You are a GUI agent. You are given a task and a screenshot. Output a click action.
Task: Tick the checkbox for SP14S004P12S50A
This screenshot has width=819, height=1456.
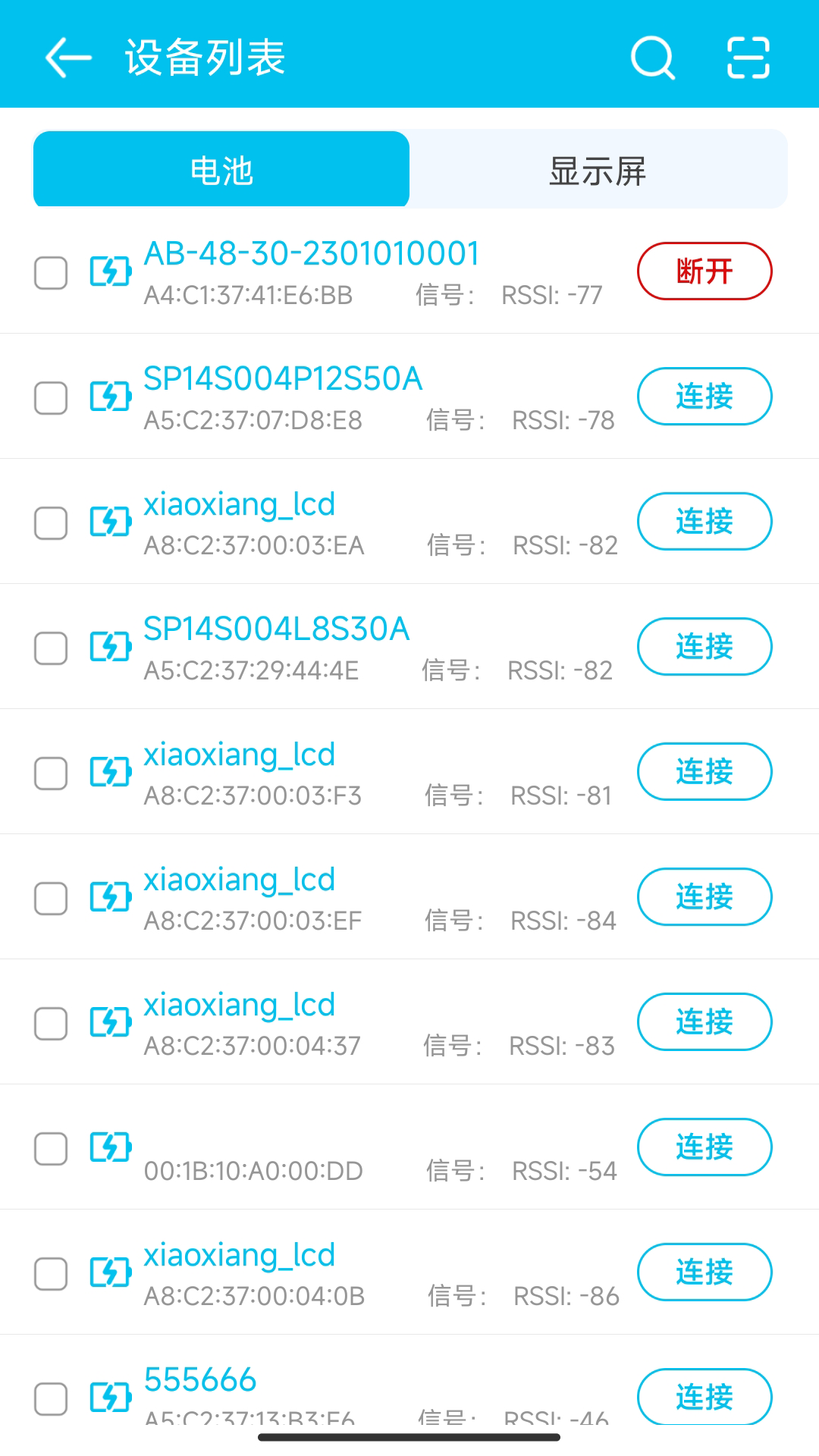pyautogui.click(x=51, y=398)
